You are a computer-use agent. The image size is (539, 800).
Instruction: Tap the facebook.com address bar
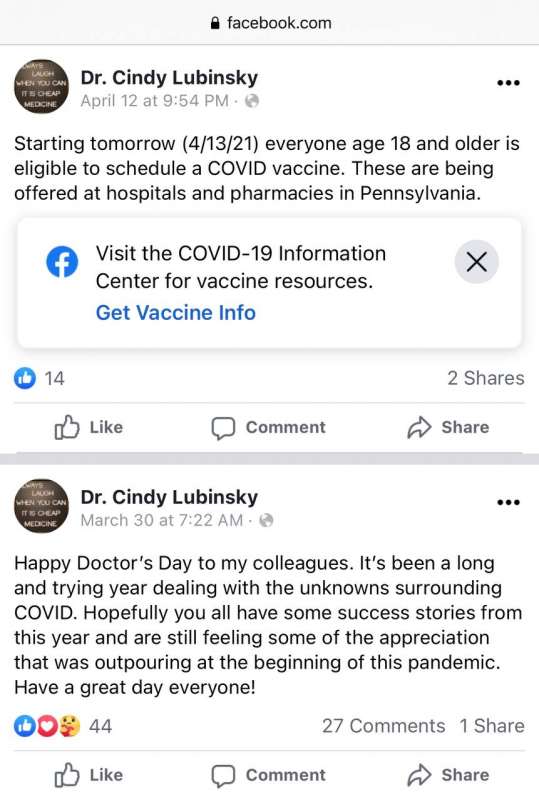(x=271, y=23)
